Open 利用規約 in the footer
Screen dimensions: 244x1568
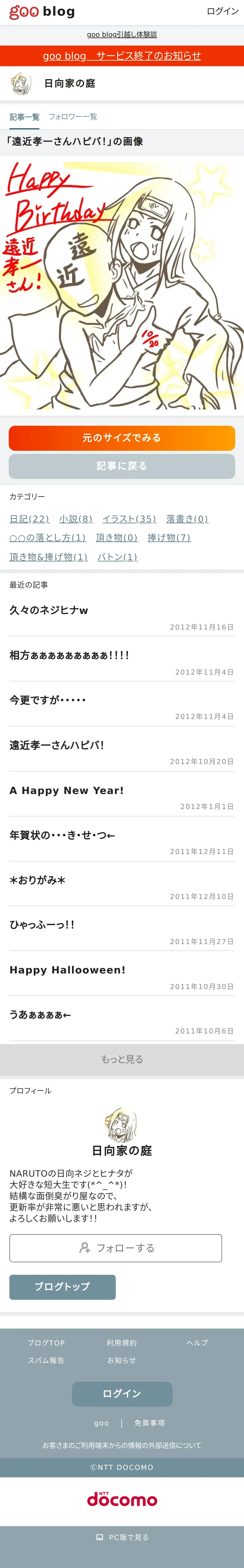coord(122,1343)
